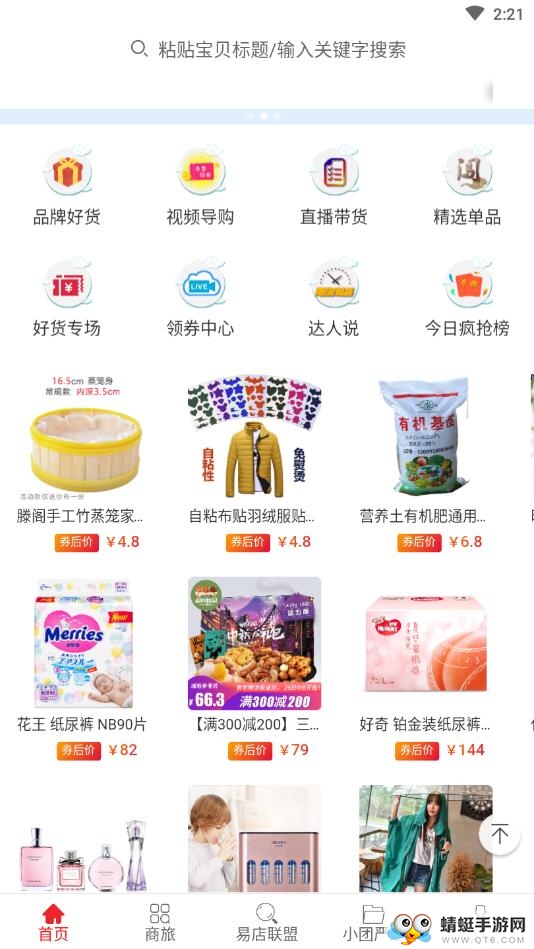This screenshot has width=534, height=949.
Task: Open 好货专场 category
Action: (67, 299)
